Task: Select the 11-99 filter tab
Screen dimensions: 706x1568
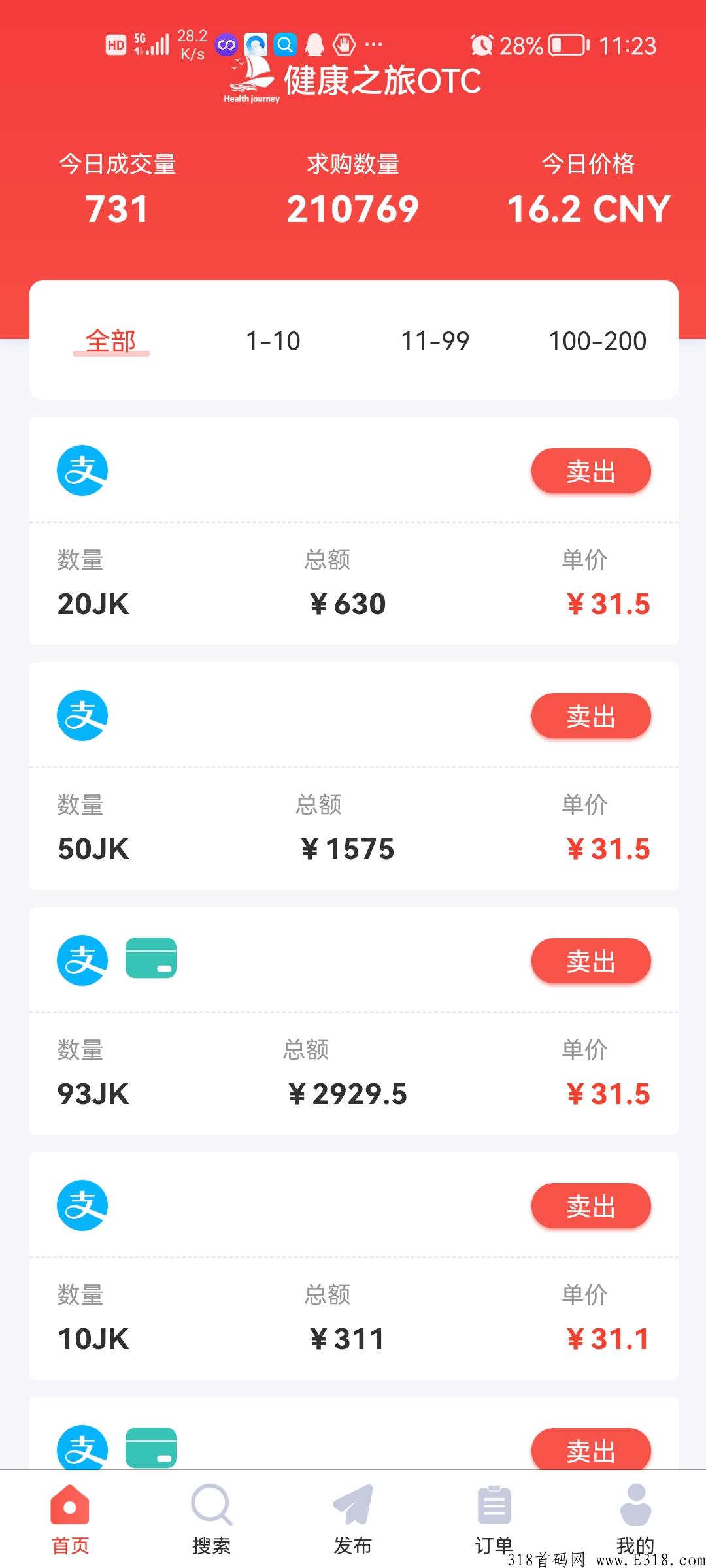Action: (435, 340)
